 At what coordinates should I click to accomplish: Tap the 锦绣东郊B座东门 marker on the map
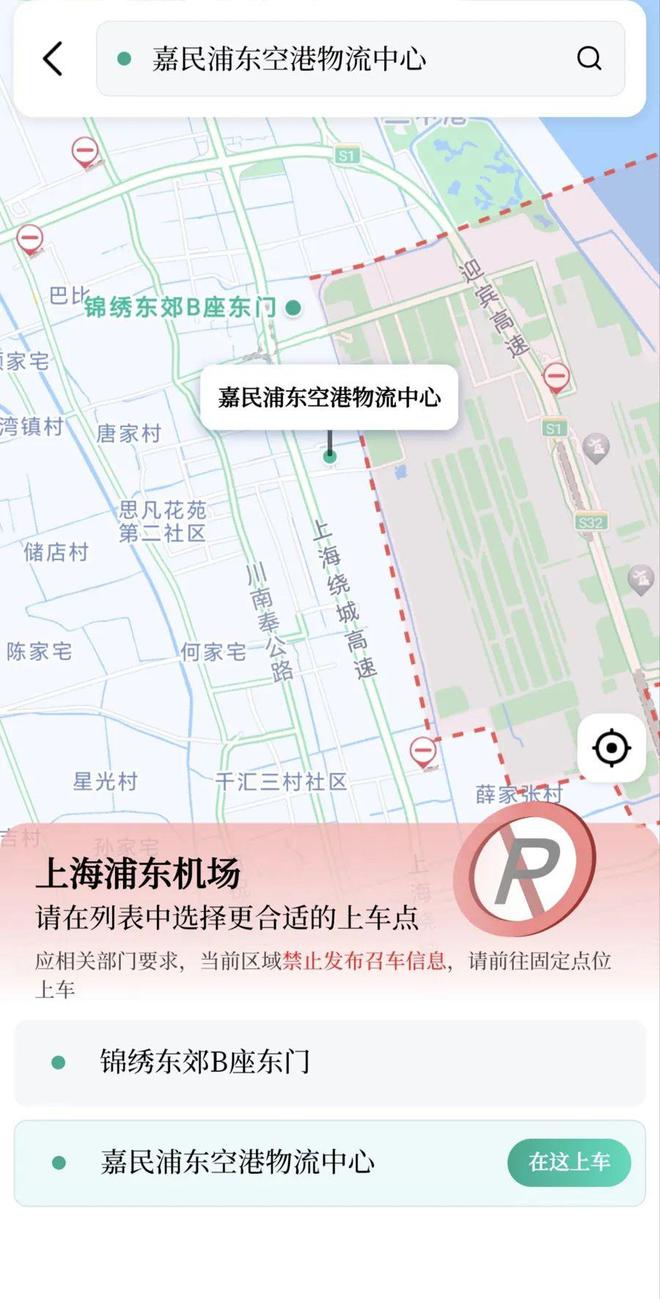click(292, 308)
